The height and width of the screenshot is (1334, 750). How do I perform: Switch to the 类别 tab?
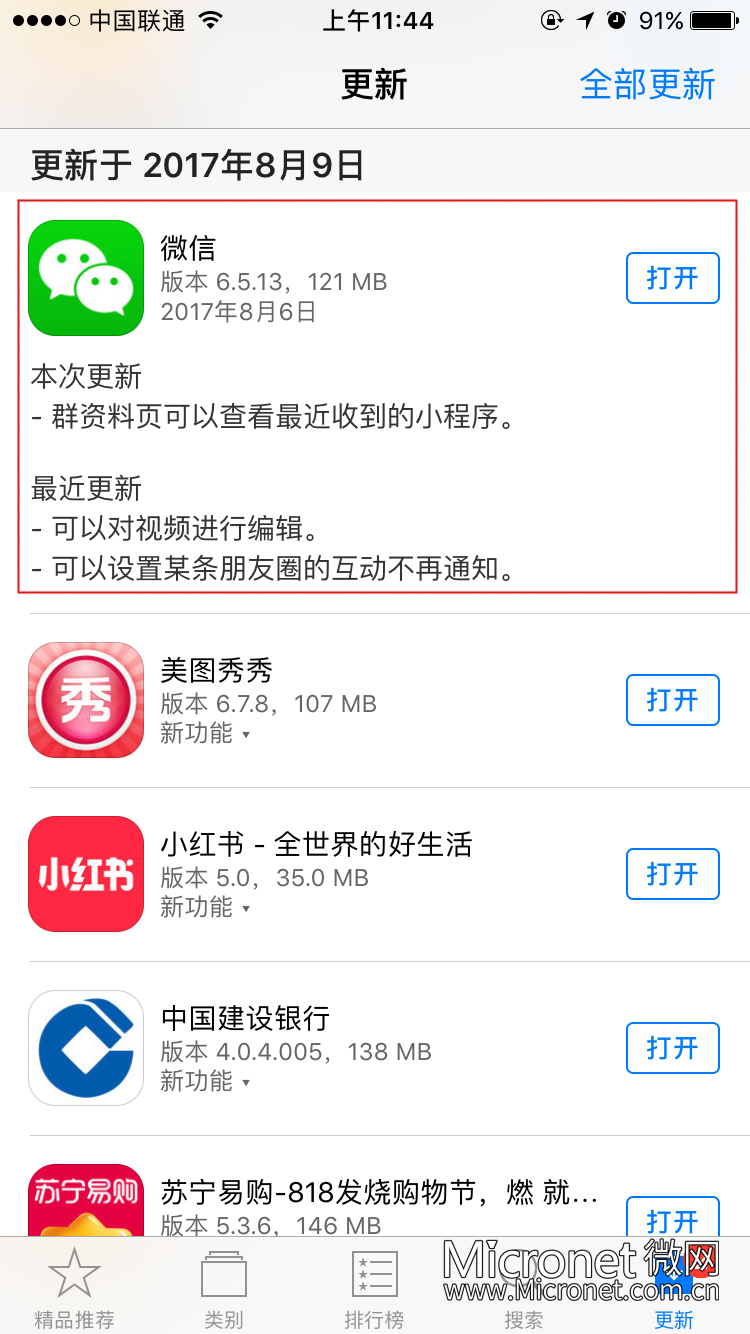click(224, 1288)
